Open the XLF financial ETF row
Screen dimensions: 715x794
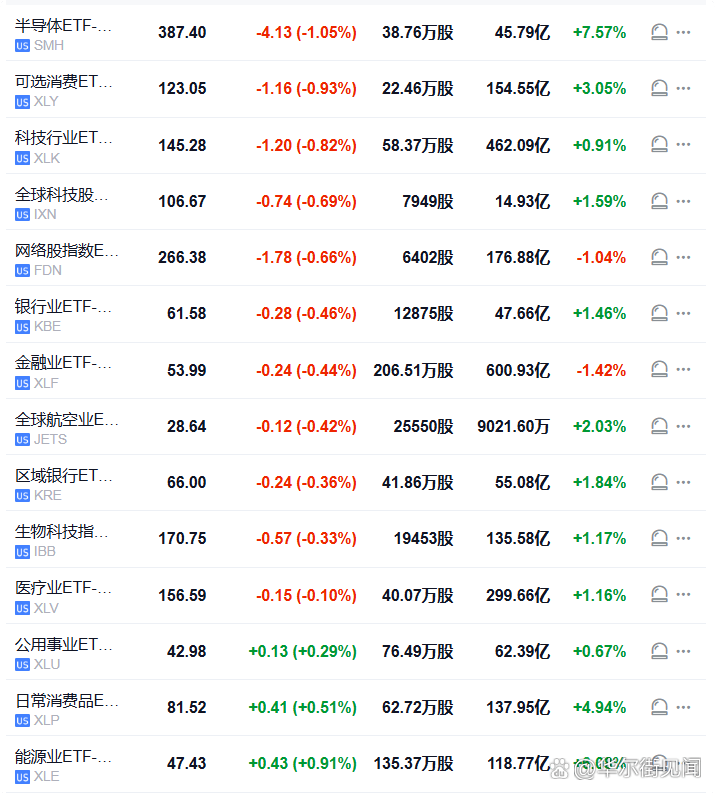click(64, 370)
